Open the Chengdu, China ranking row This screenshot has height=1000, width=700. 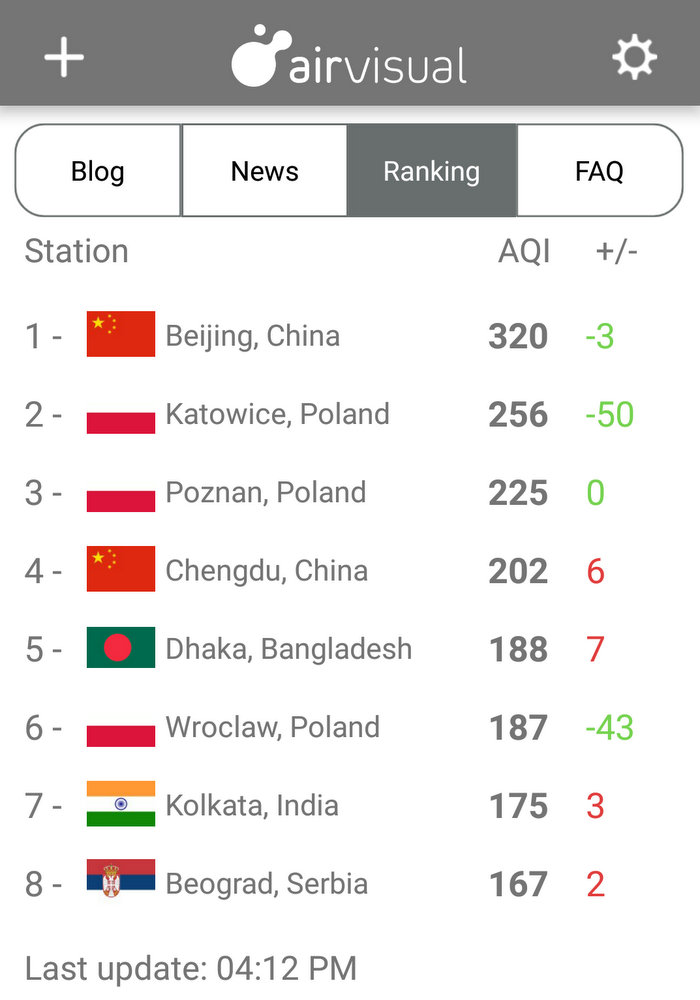pos(266,571)
